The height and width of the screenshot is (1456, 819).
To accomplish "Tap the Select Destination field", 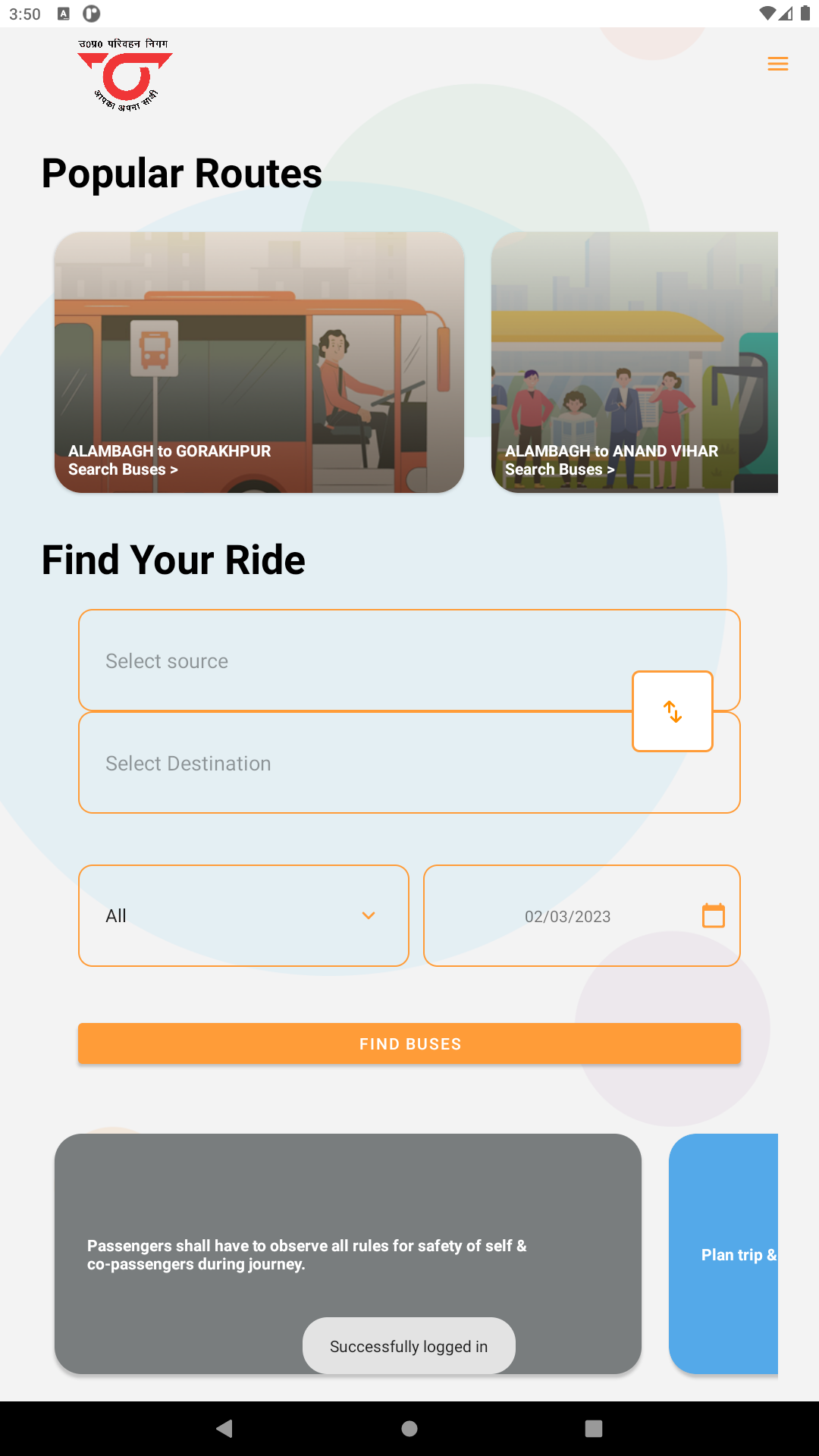I will 349,764.
